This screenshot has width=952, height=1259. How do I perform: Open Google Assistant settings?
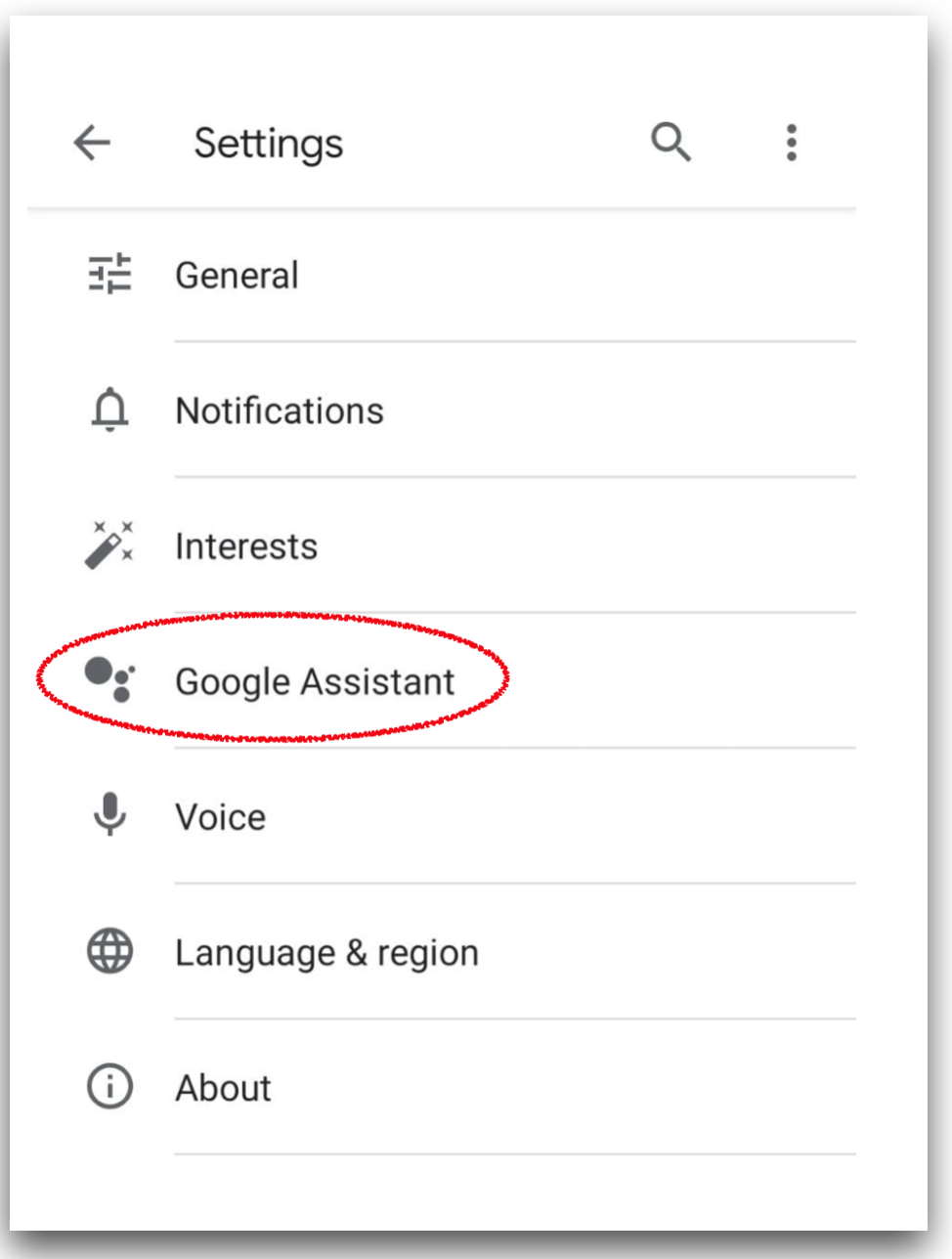pos(314,681)
